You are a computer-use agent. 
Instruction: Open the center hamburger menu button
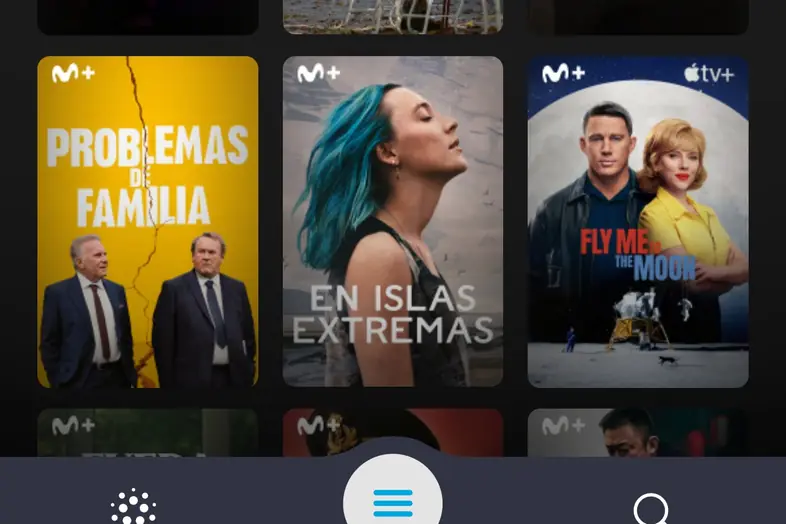click(393, 502)
